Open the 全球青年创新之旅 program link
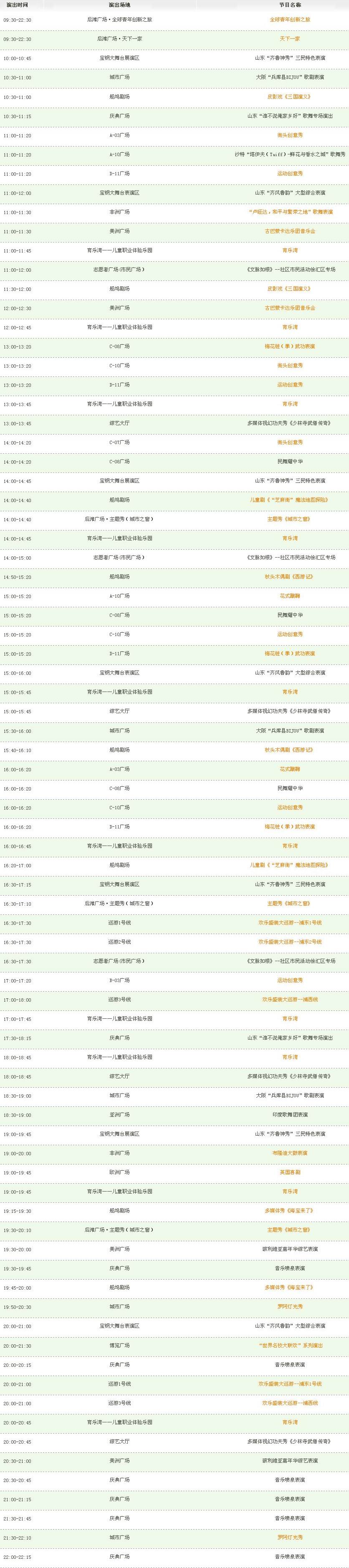349x1568 pixels. click(290, 20)
